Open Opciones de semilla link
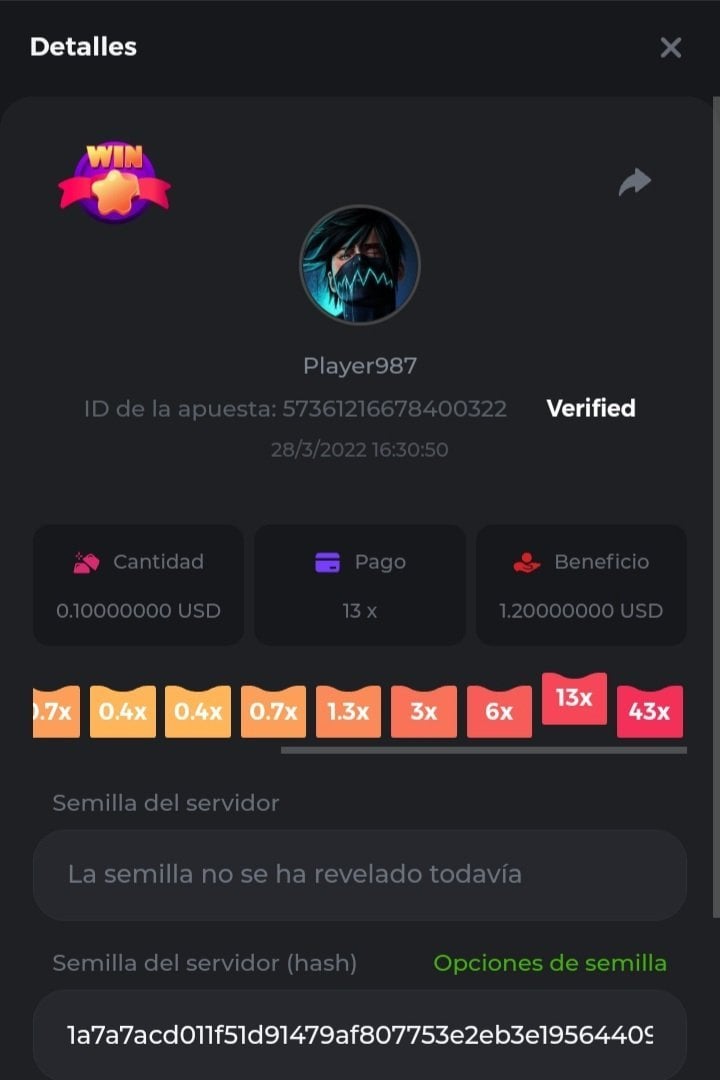 click(x=550, y=963)
